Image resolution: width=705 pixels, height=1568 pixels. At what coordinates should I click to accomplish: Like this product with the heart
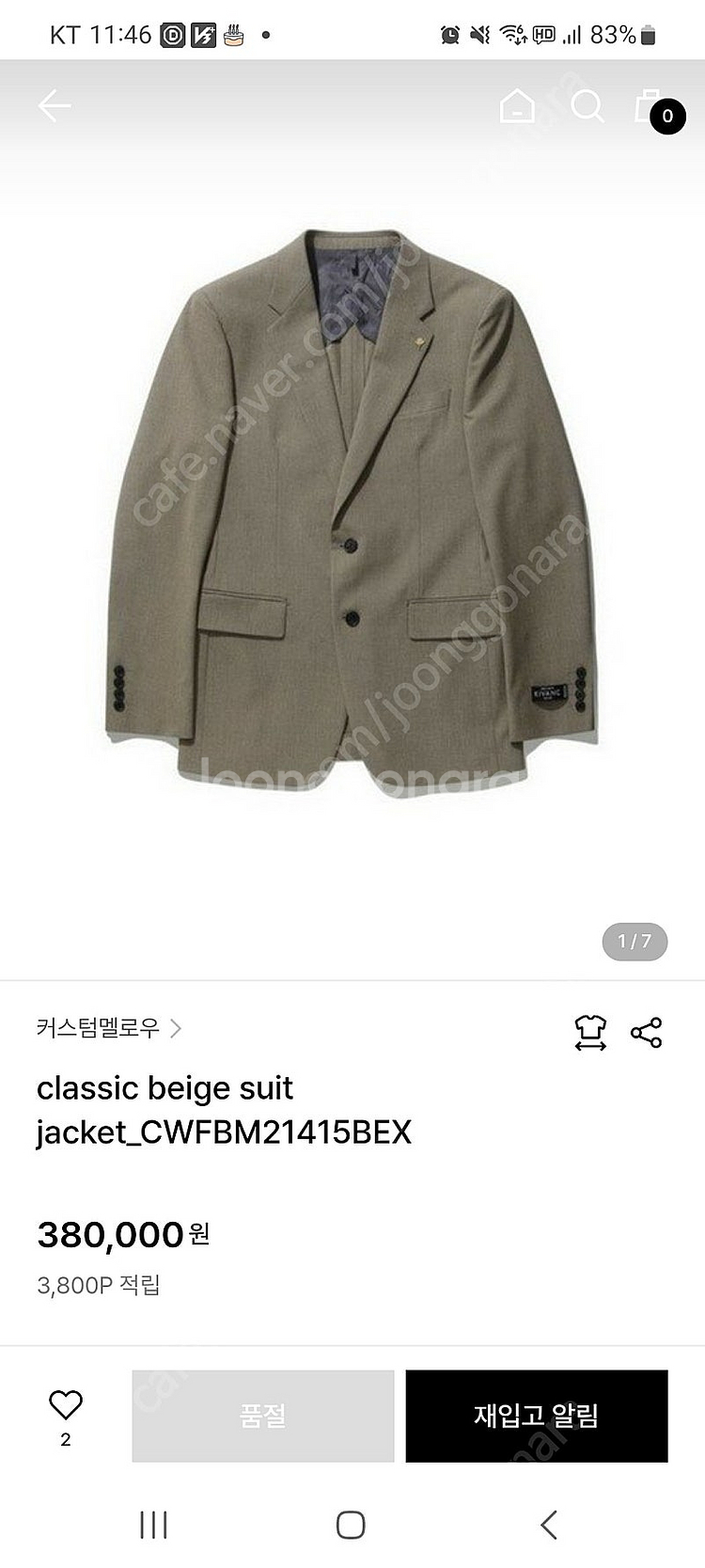click(x=66, y=1405)
